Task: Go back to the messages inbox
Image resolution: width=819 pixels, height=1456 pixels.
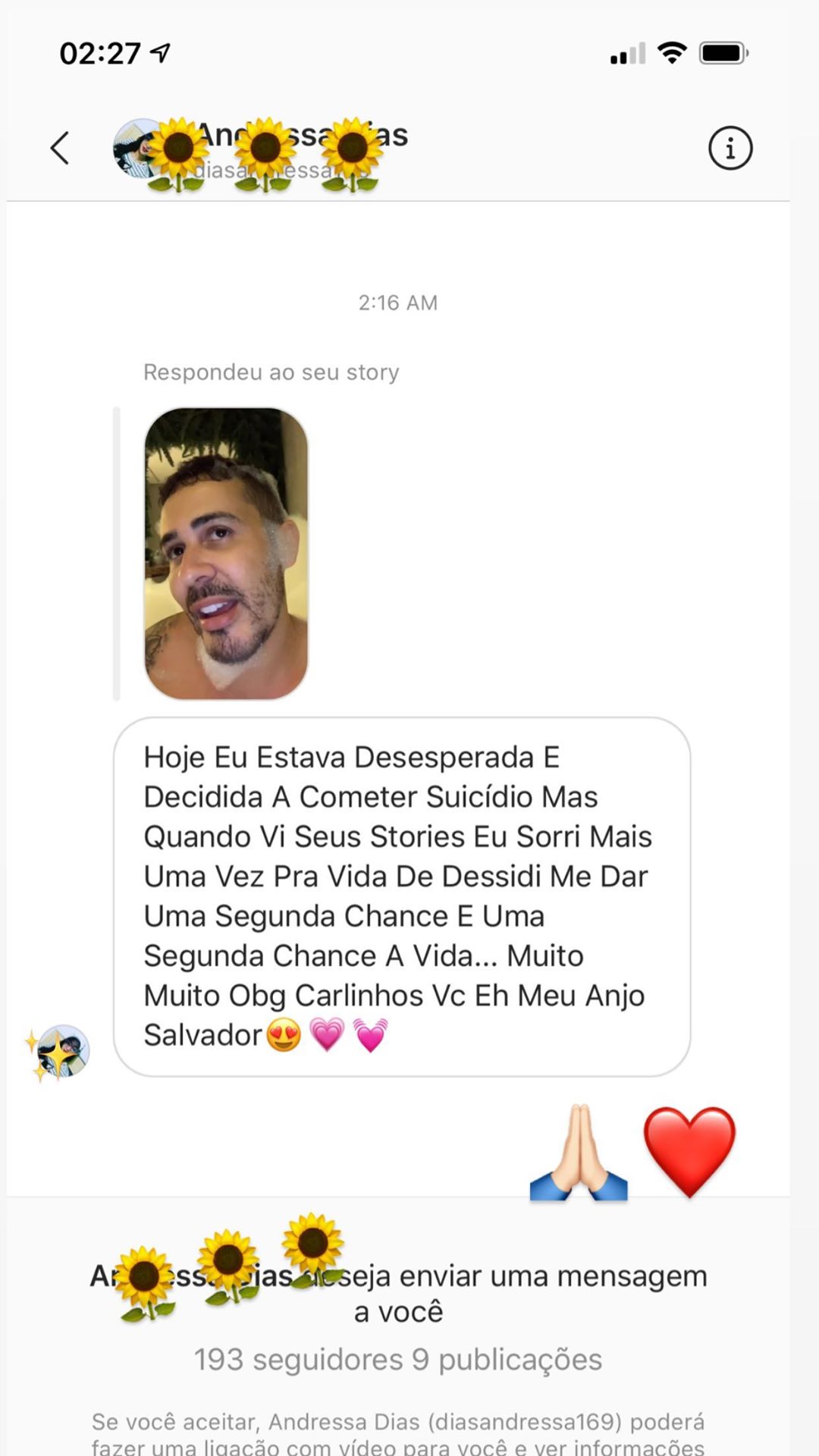Action: click(60, 148)
